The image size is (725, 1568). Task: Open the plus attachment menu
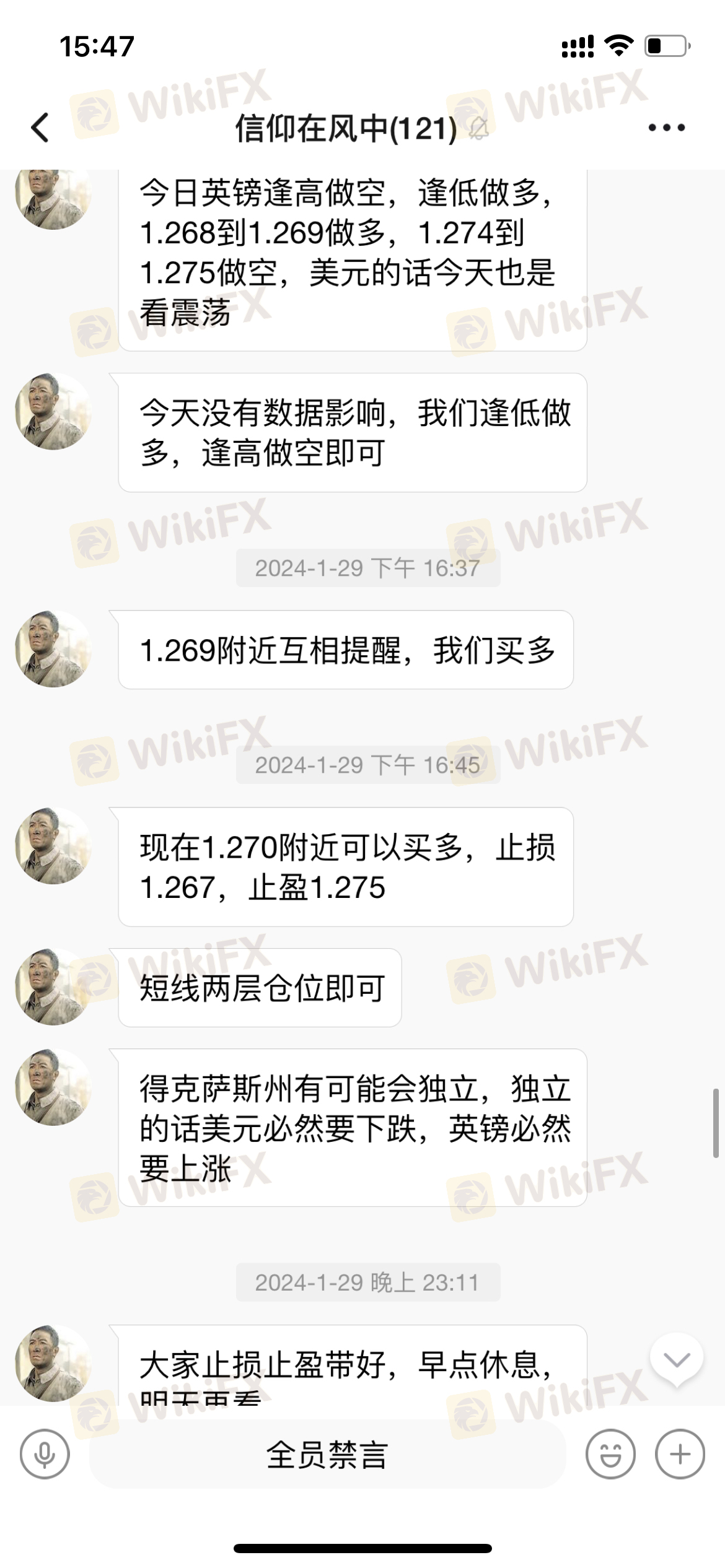(680, 1454)
